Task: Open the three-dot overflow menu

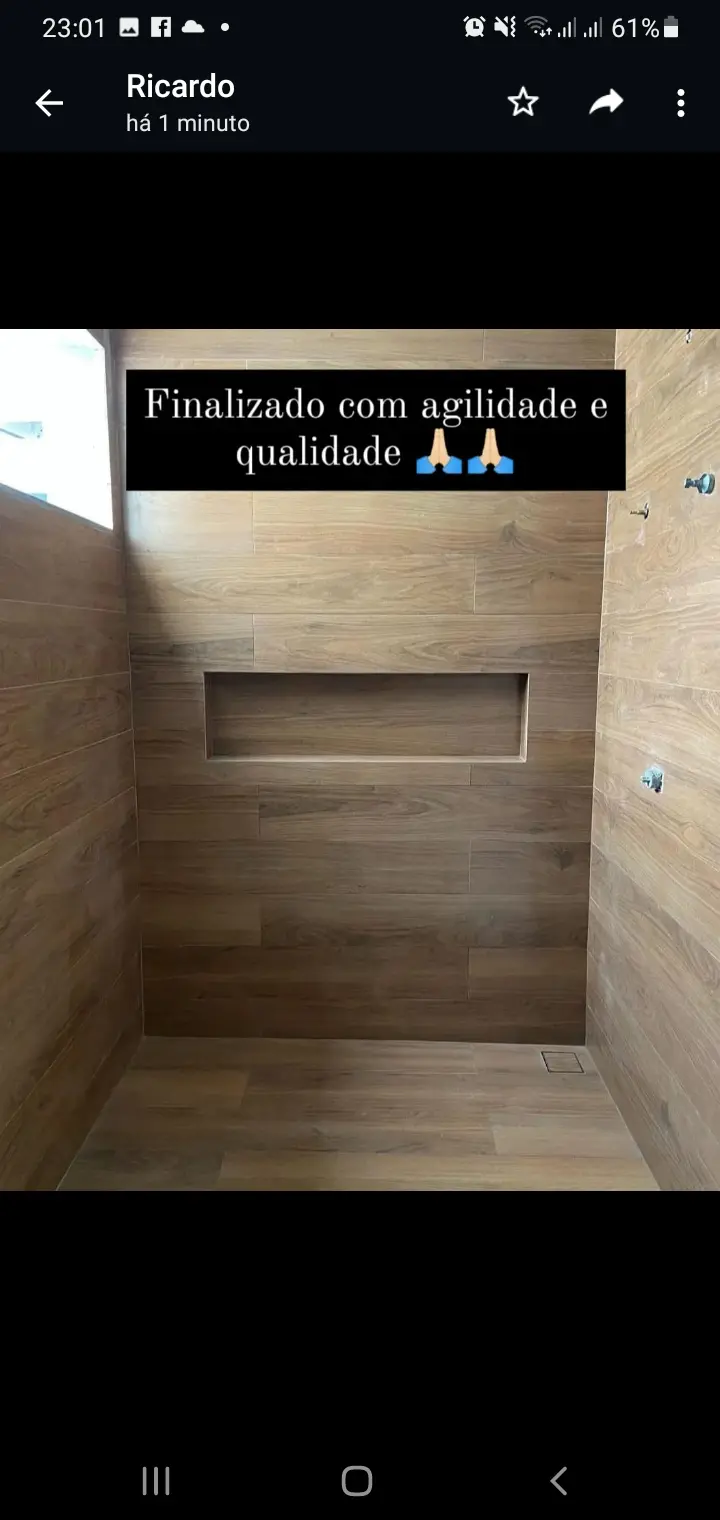Action: tap(681, 103)
